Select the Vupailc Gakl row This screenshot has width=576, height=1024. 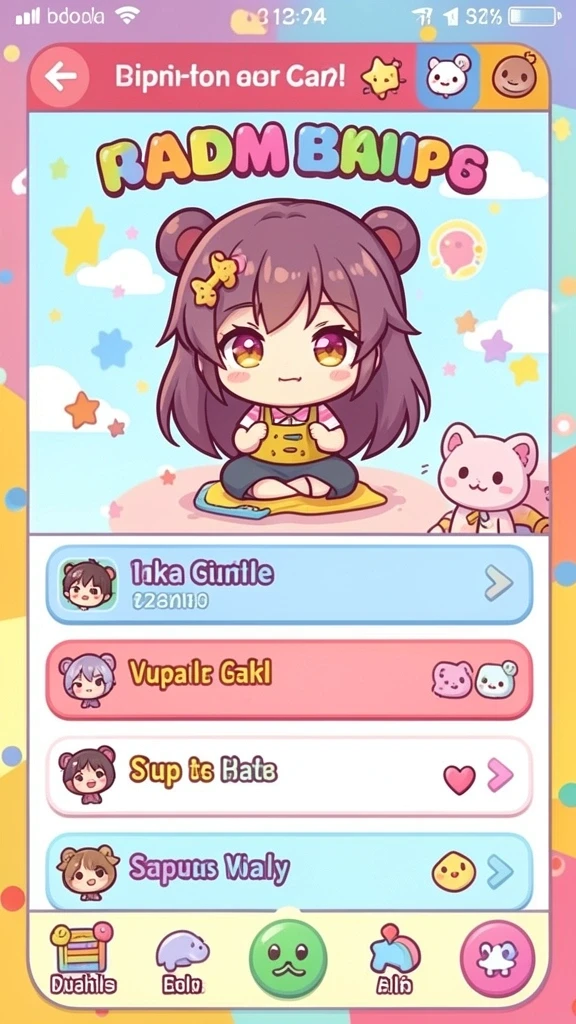[289, 680]
